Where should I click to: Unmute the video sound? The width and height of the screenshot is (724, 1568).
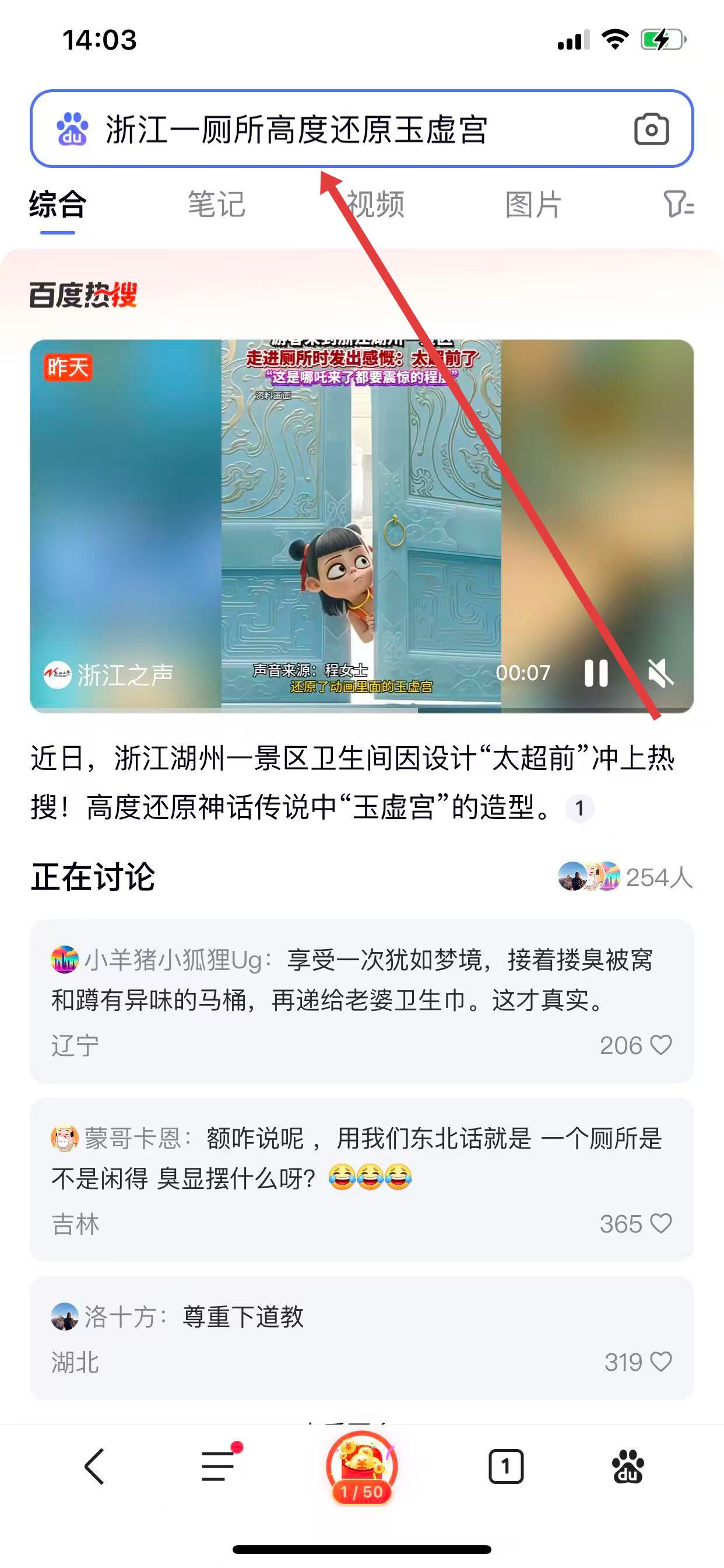(x=660, y=673)
